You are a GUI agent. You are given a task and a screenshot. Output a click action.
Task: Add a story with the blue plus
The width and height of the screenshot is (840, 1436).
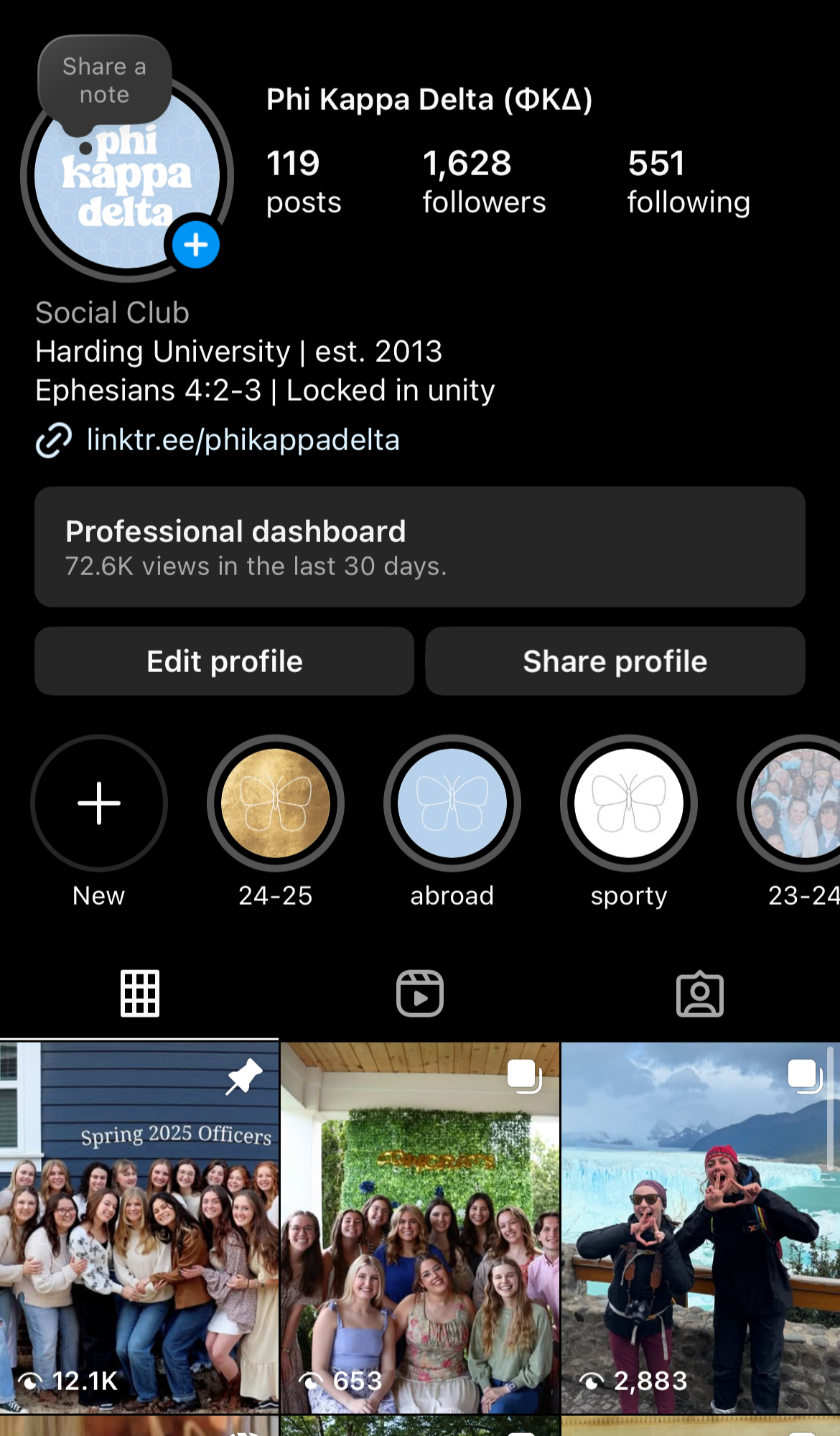point(196,245)
